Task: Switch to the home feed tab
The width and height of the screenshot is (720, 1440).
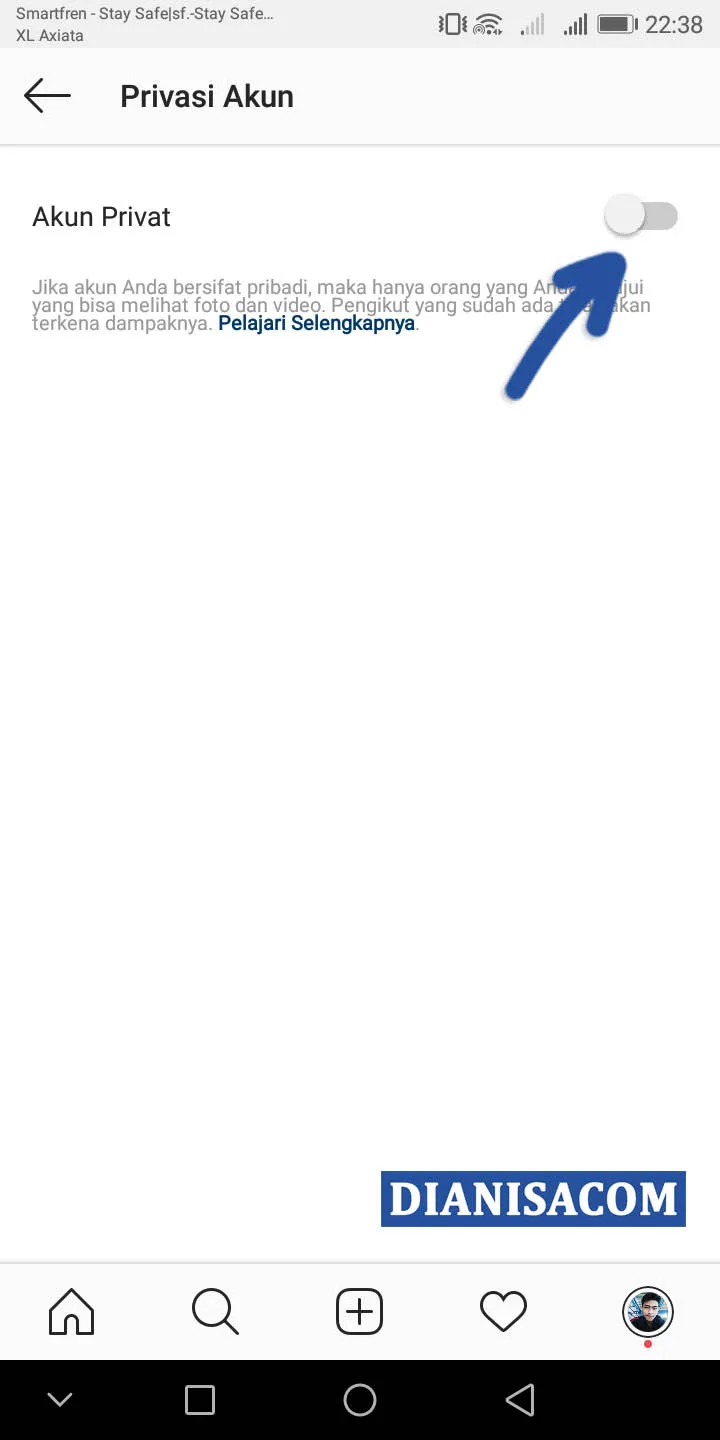Action: tap(72, 1311)
